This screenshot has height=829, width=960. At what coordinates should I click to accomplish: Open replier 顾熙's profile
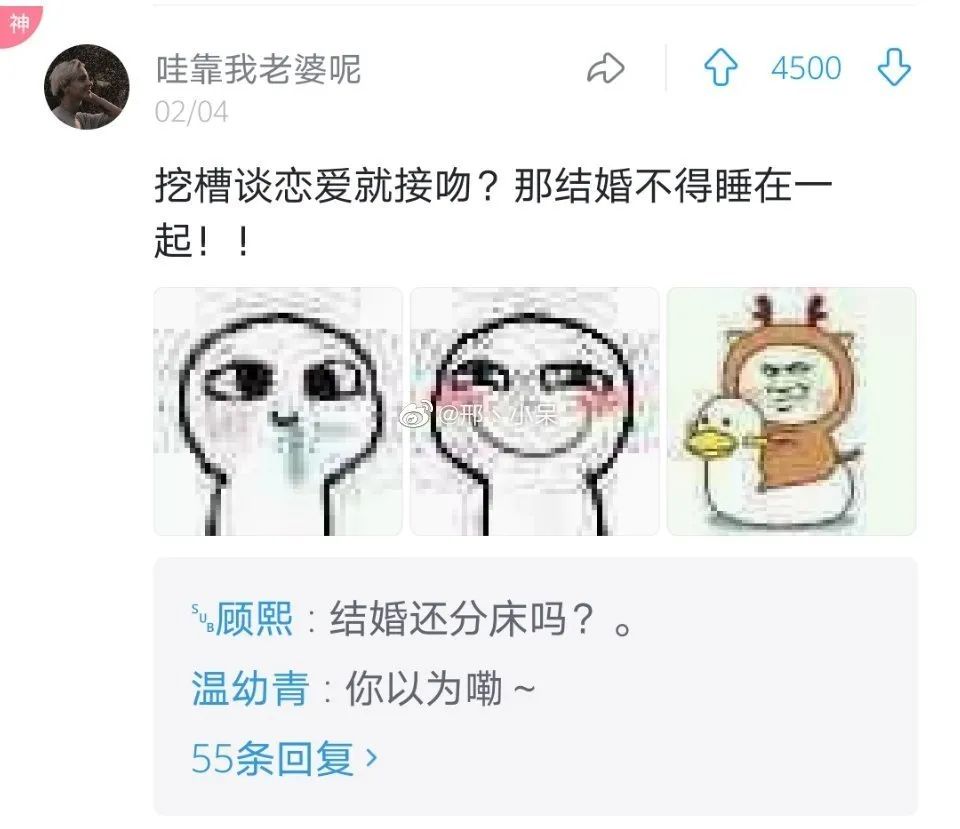254,619
